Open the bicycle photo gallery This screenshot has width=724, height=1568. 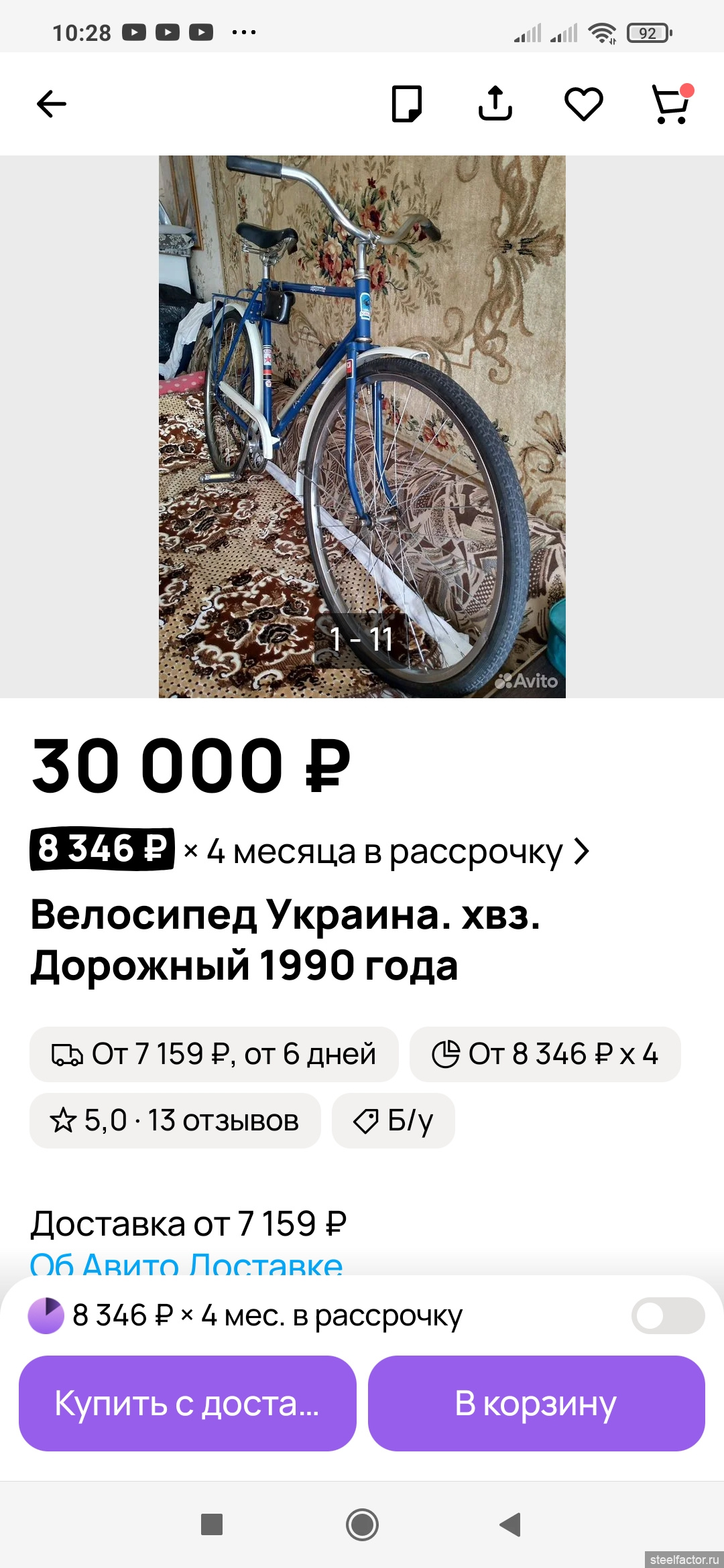click(362, 427)
